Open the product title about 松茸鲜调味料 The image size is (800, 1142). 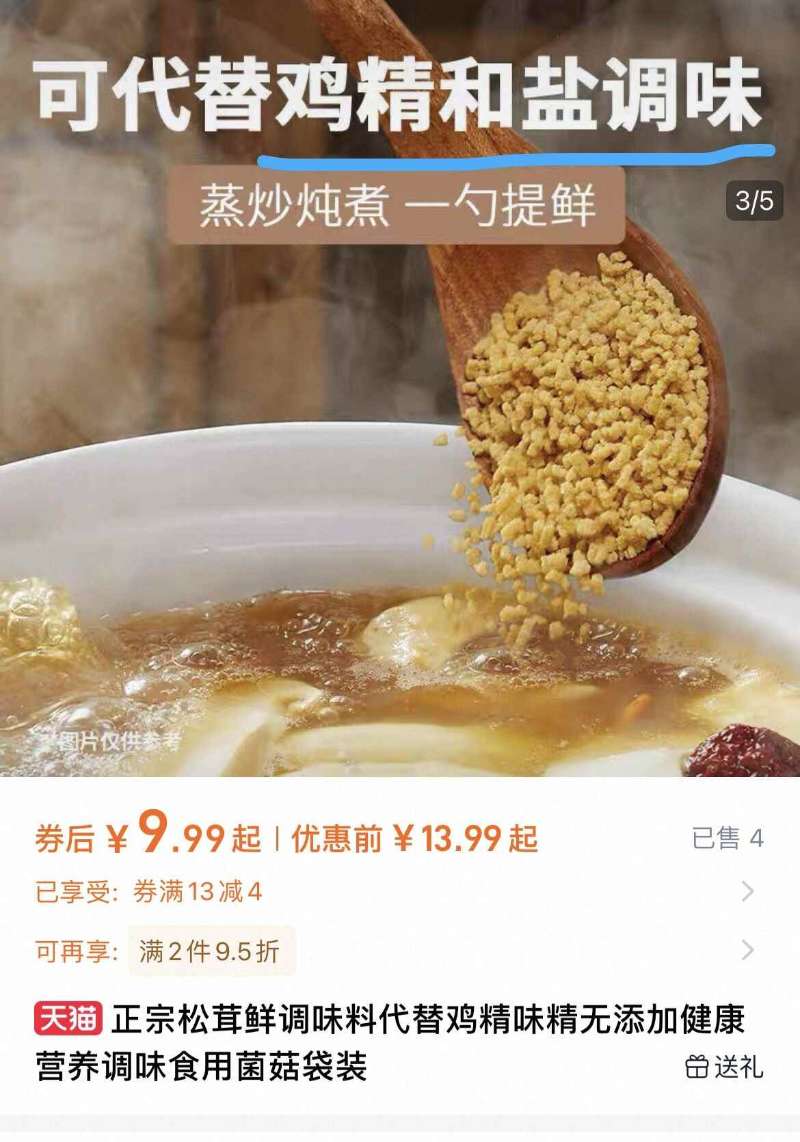(x=400, y=1040)
